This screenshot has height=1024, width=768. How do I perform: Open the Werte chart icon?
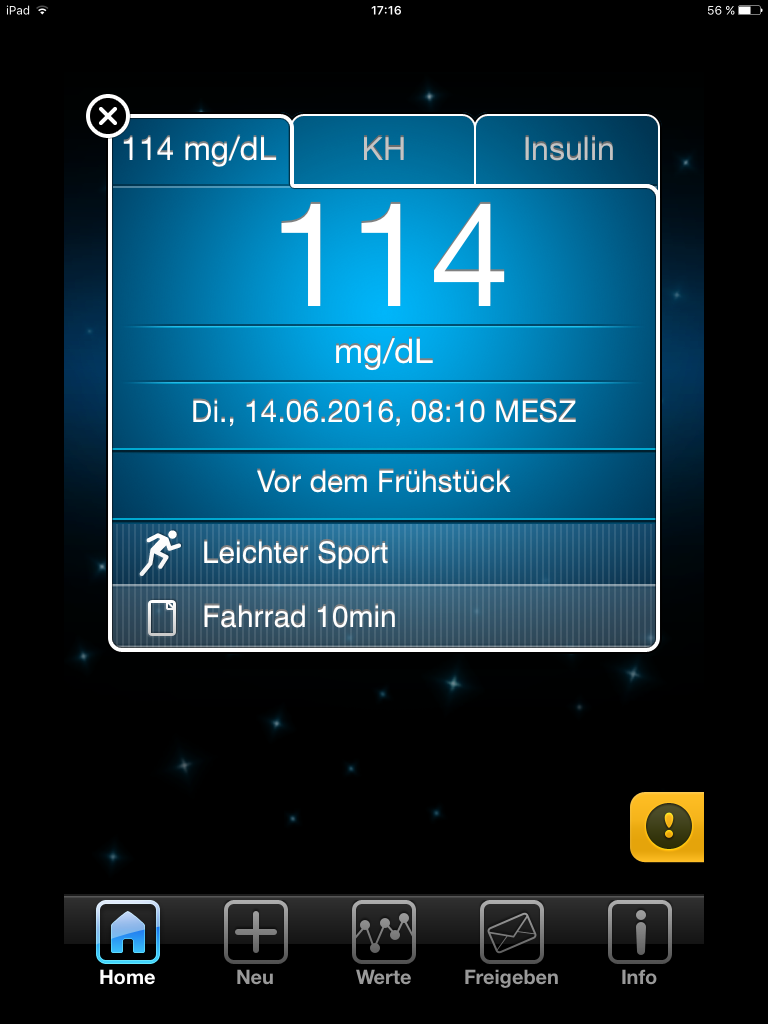pos(383,930)
